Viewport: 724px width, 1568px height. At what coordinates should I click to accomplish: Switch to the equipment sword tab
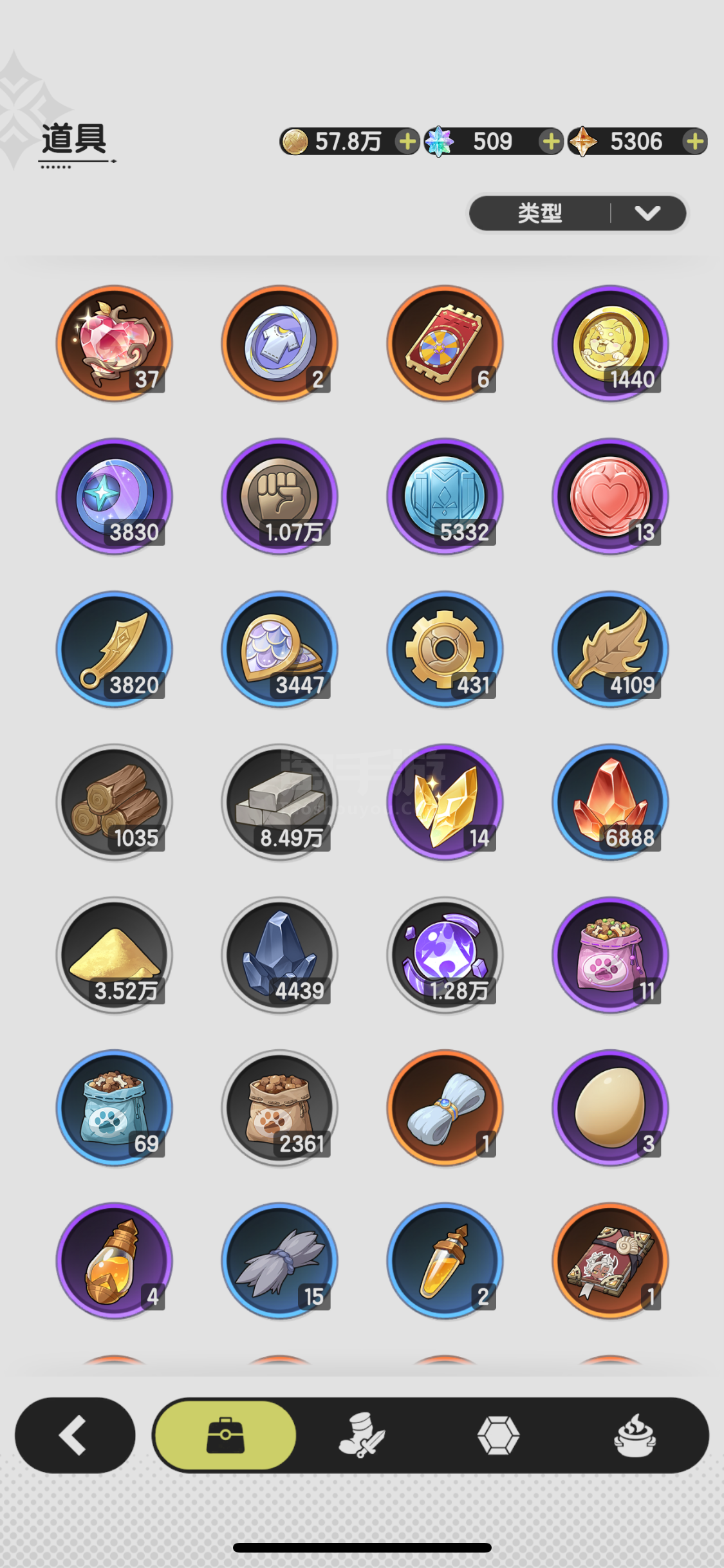362,1435
